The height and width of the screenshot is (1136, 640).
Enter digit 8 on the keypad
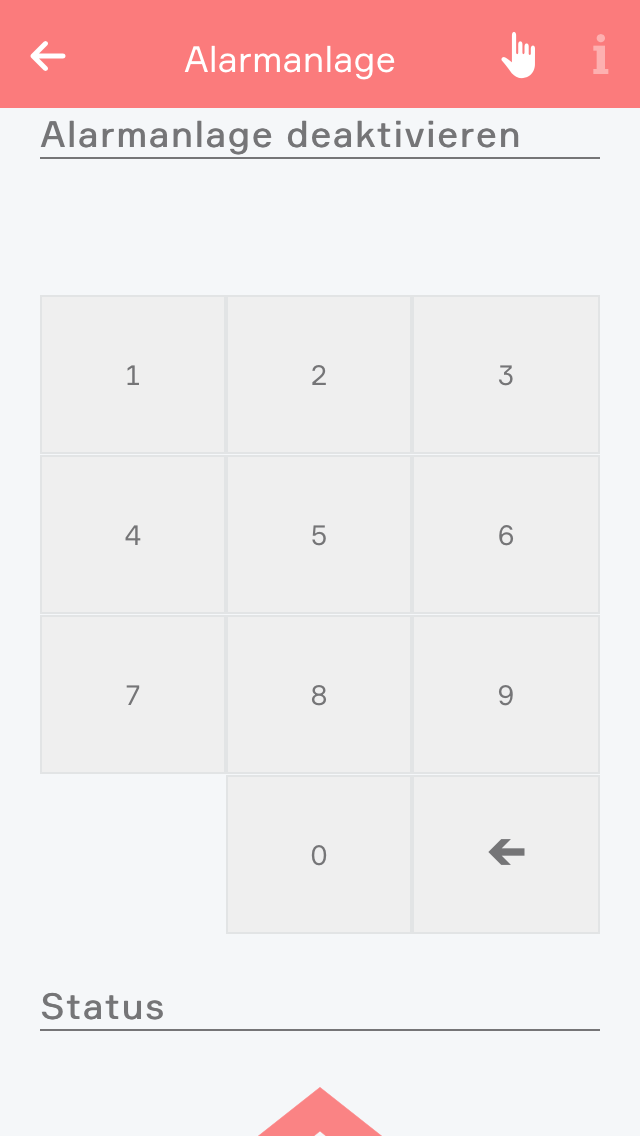pyautogui.click(x=319, y=695)
